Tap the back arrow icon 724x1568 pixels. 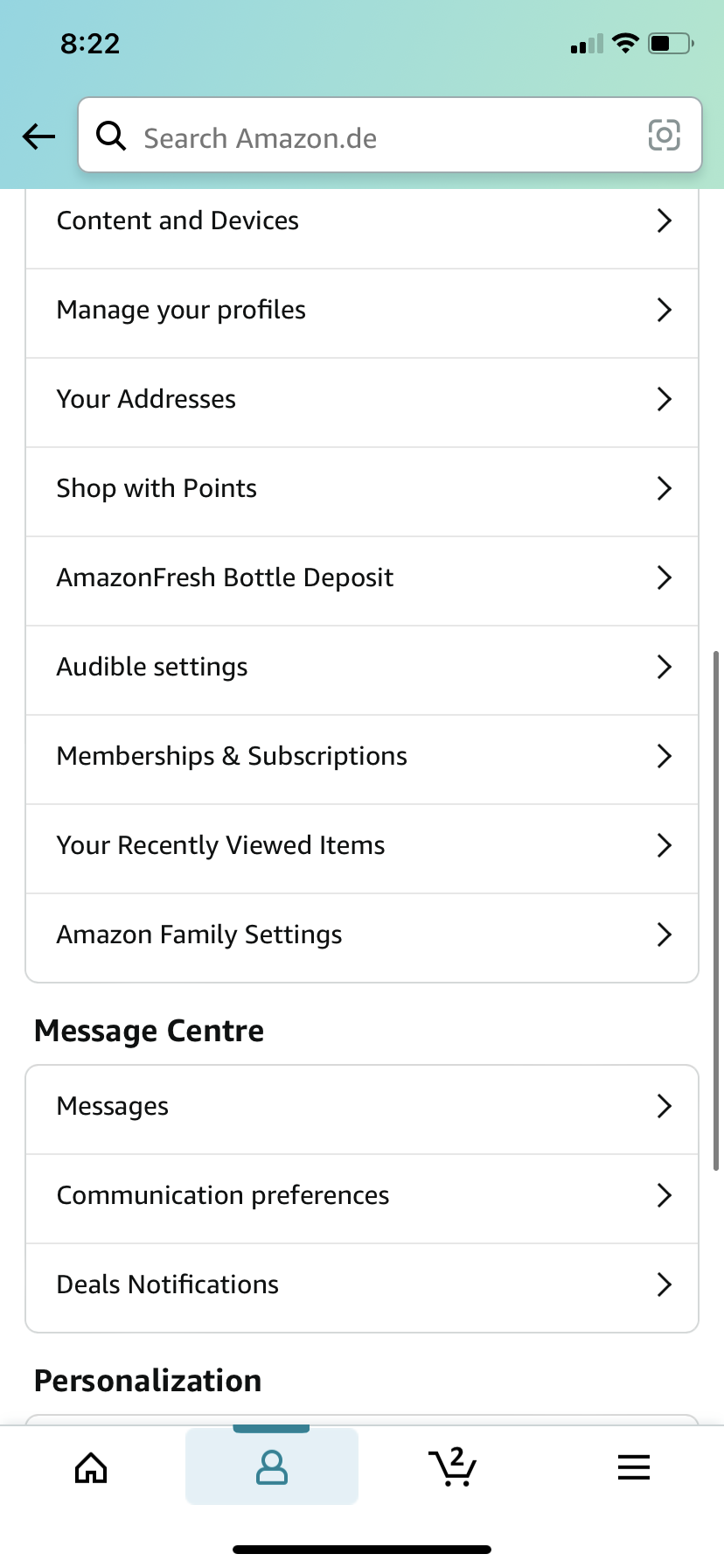pyautogui.click(x=38, y=136)
